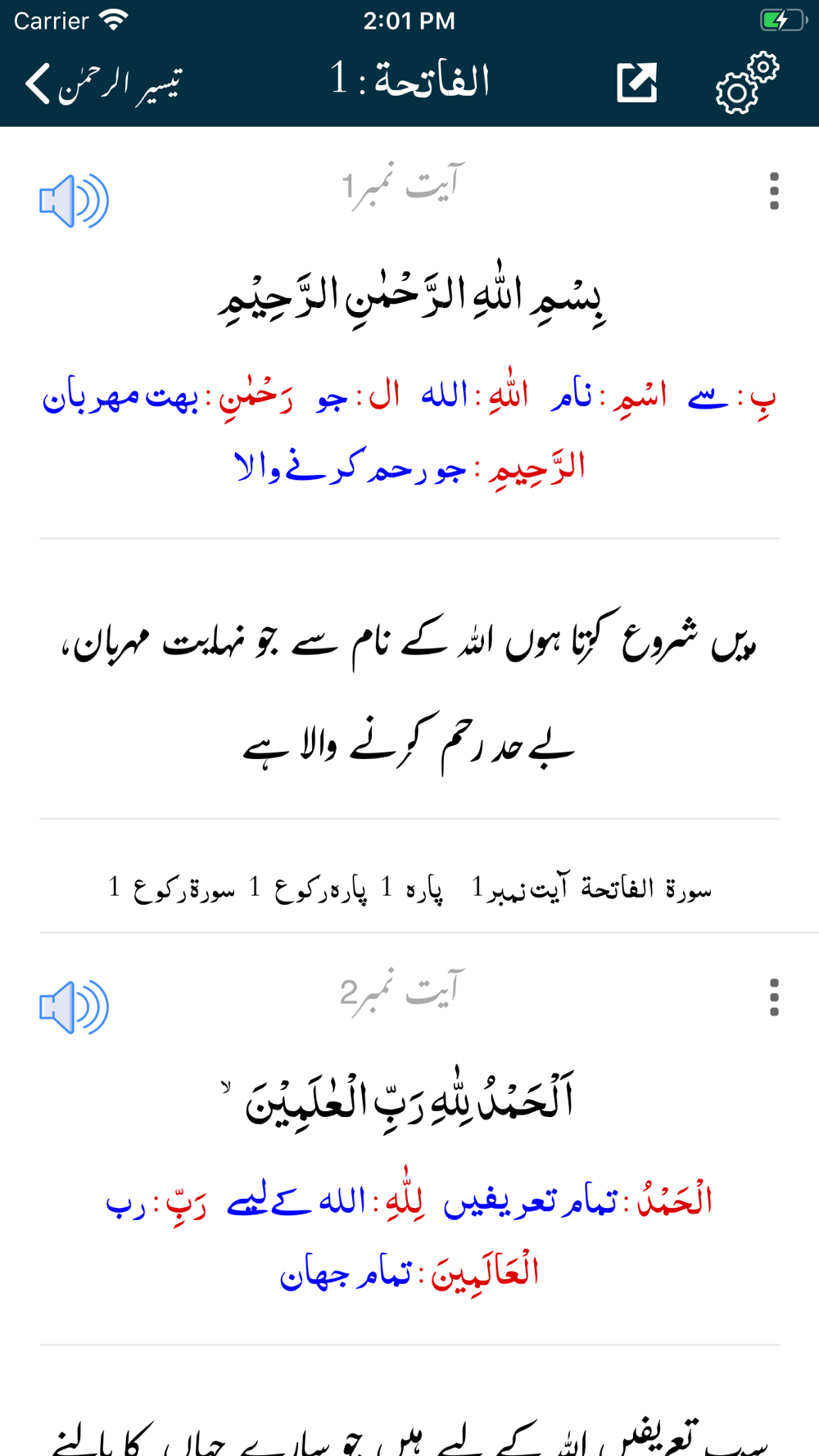Go back to تیسیر الرحمن
The width and height of the screenshot is (819, 1456).
tap(103, 83)
